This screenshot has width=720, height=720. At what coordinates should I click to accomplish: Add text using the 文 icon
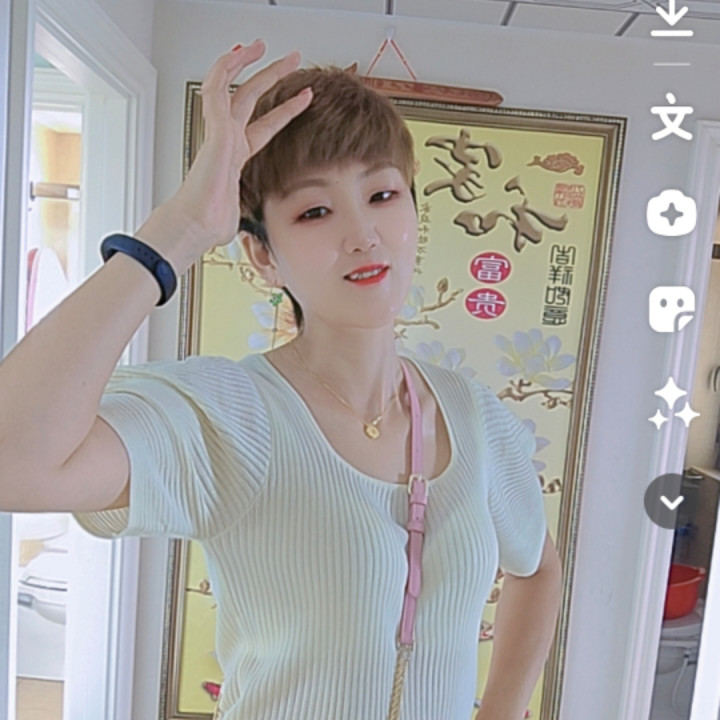click(672, 118)
